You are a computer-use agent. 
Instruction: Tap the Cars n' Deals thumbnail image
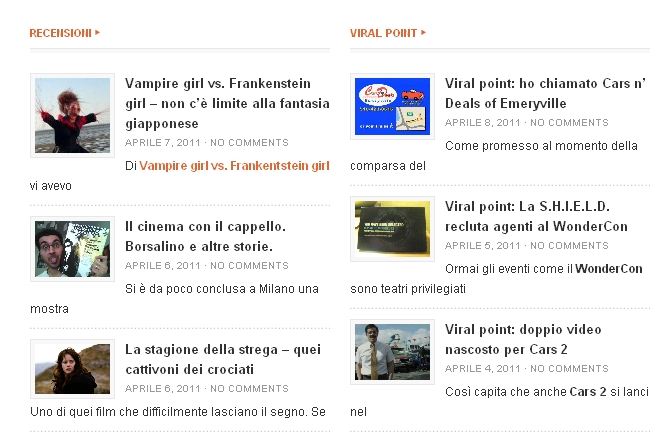[392, 107]
